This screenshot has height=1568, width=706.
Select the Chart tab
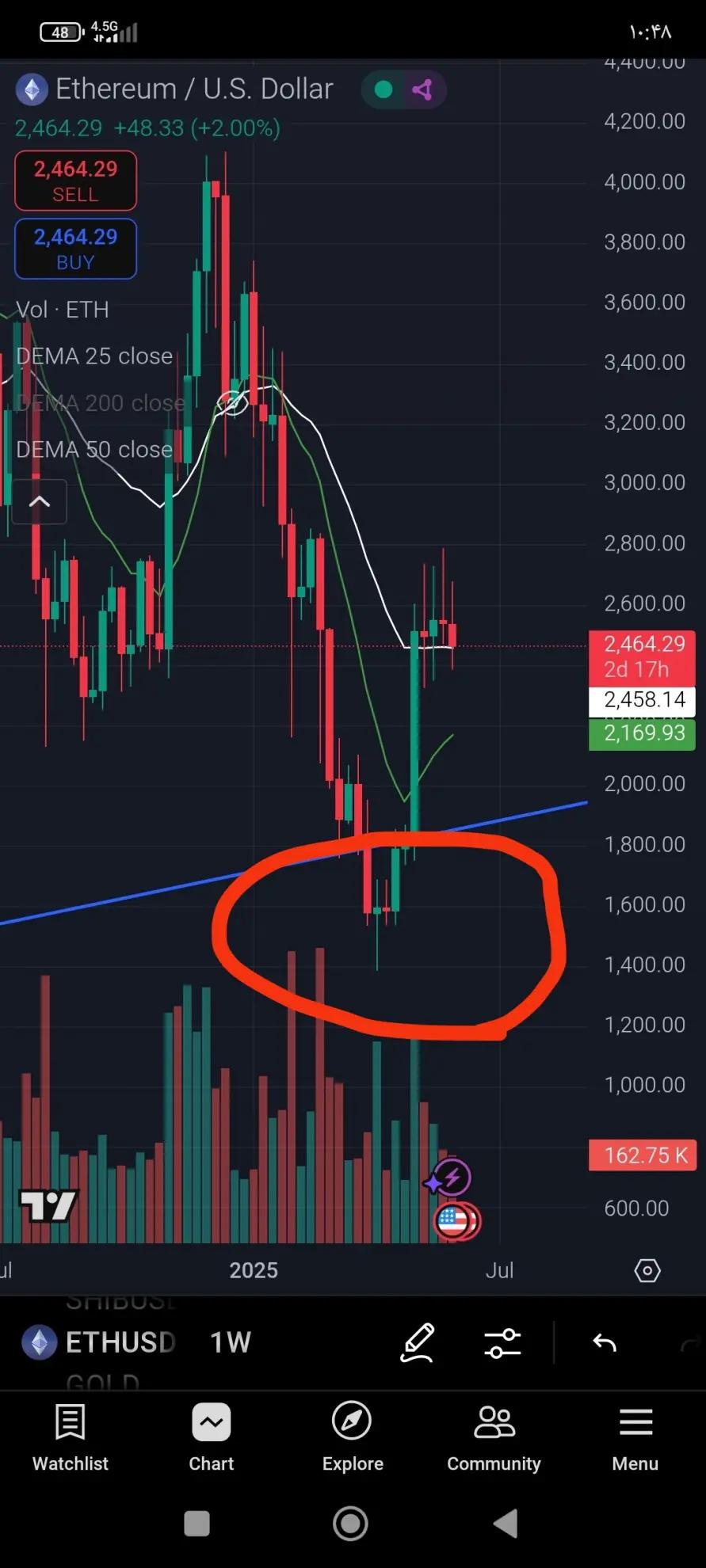click(x=212, y=1437)
